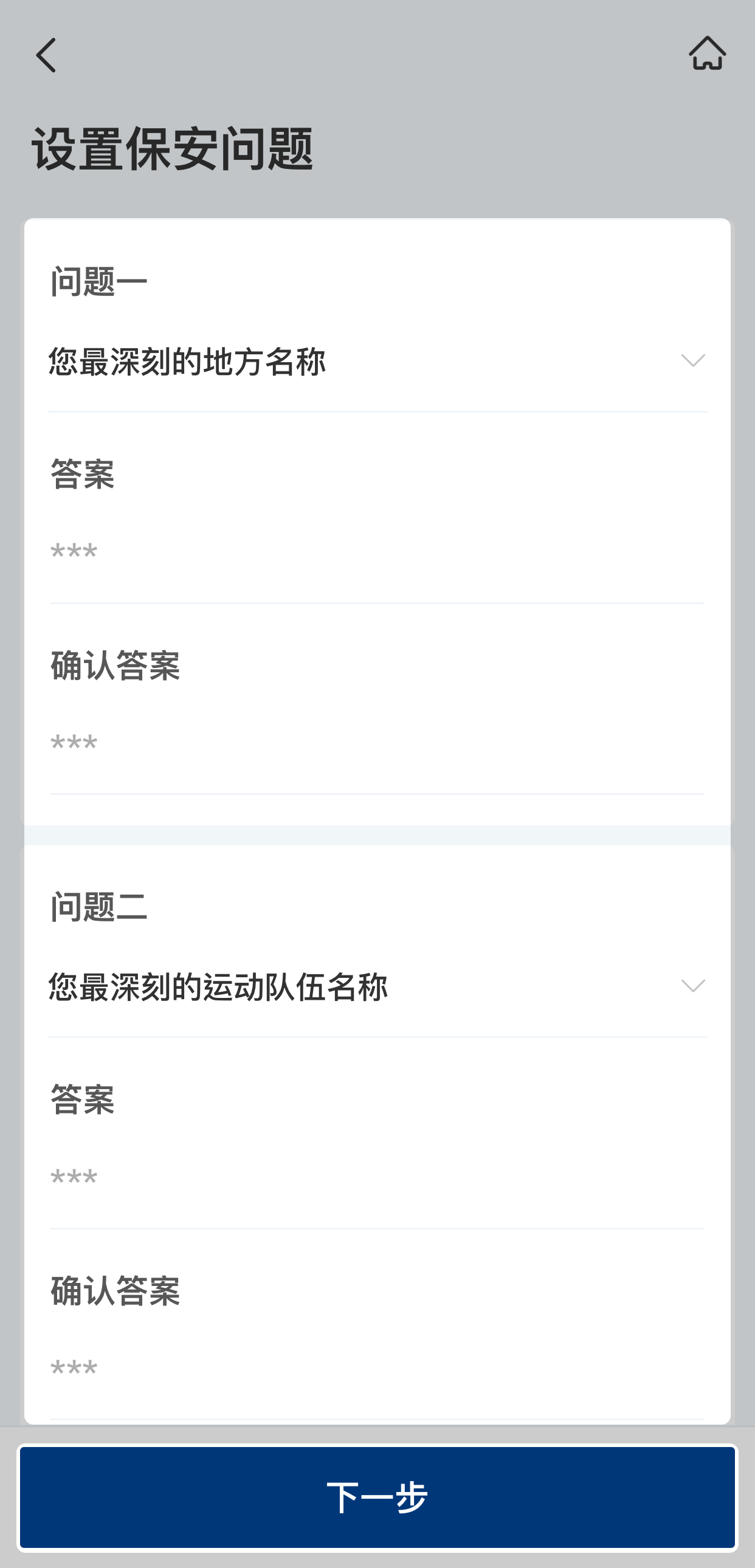Tap the 确认答案 field under 问题一
The height and width of the screenshot is (1568, 755).
pos(377,744)
